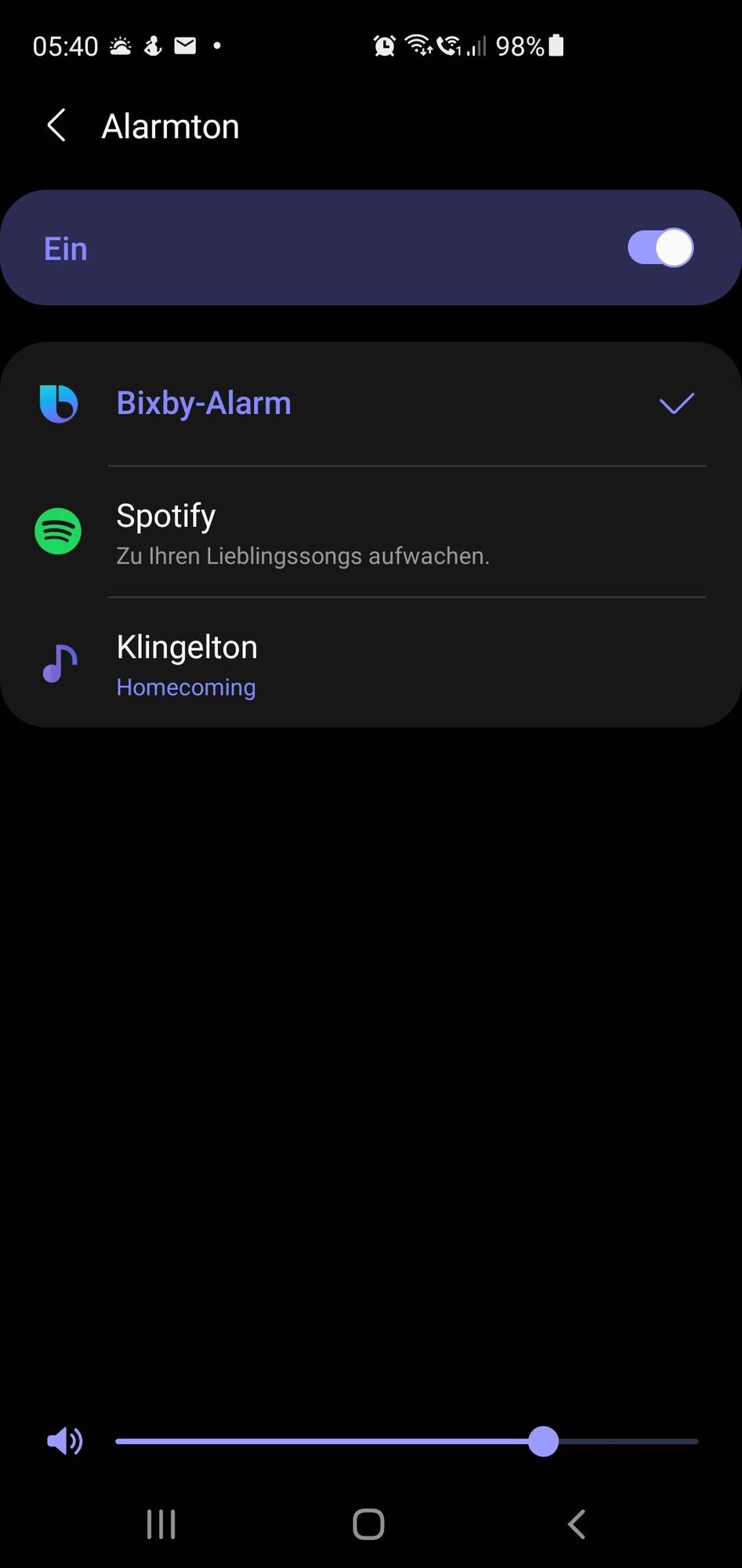Tap the speaker volume icon

coord(65,1440)
